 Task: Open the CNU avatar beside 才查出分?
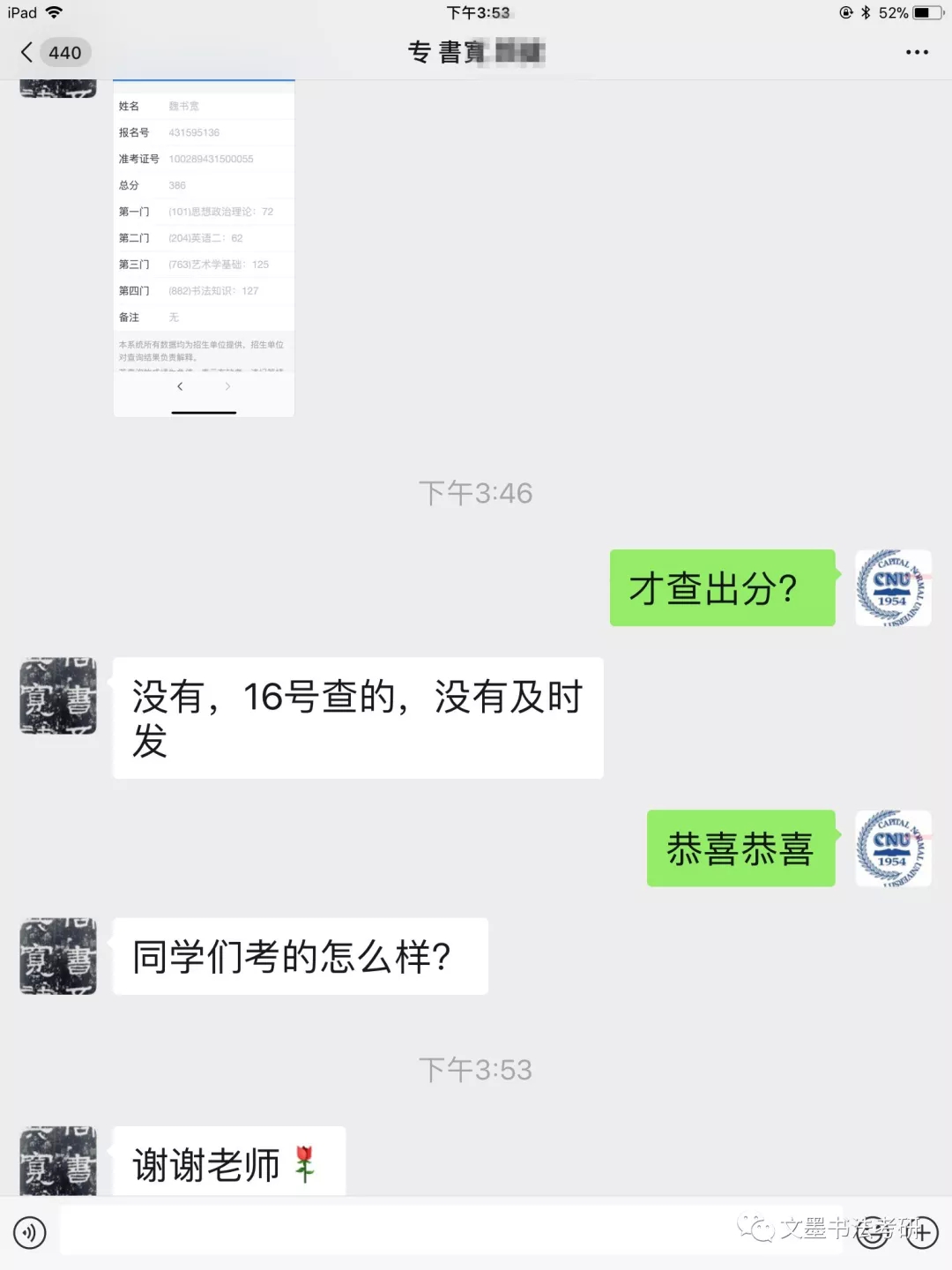[893, 588]
